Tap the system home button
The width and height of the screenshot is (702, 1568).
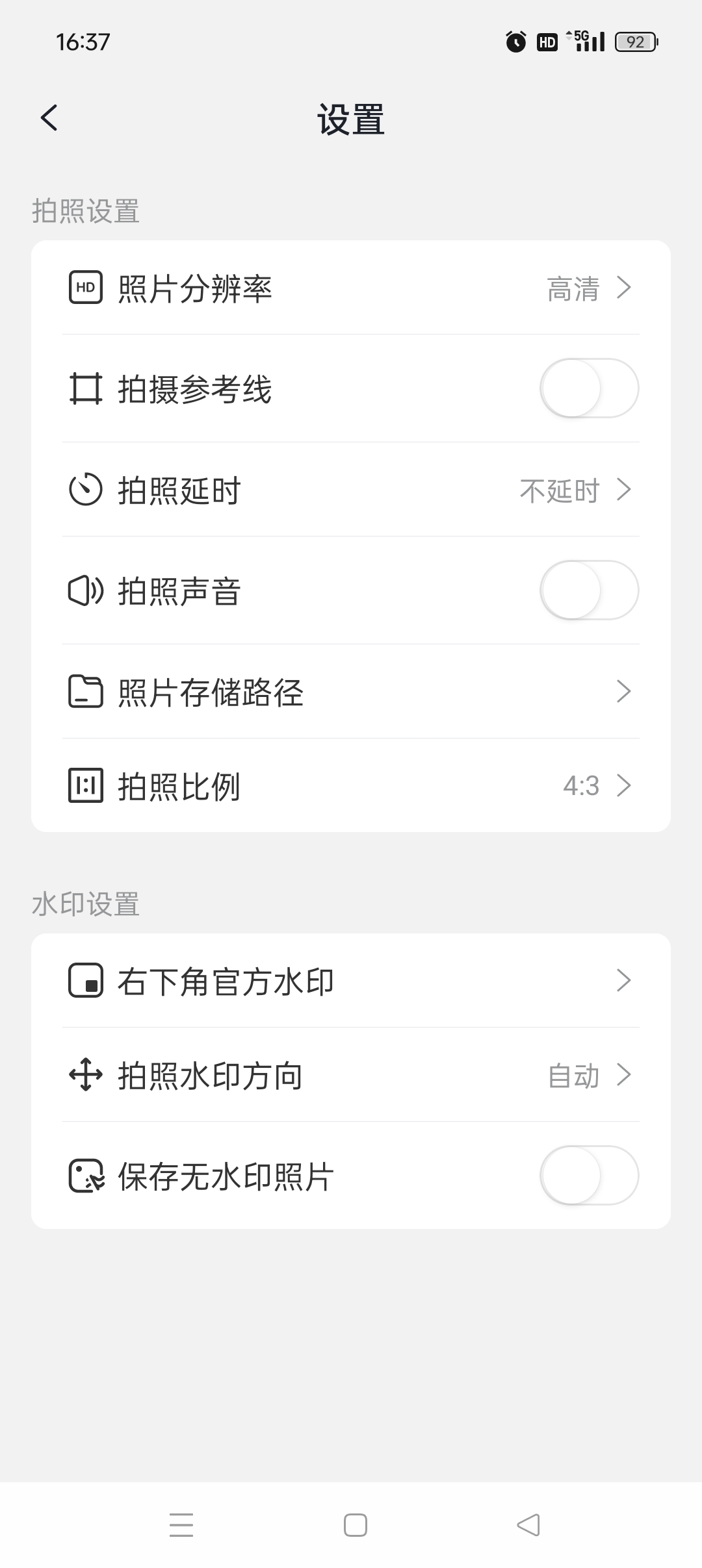pyautogui.click(x=355, y=1525)
